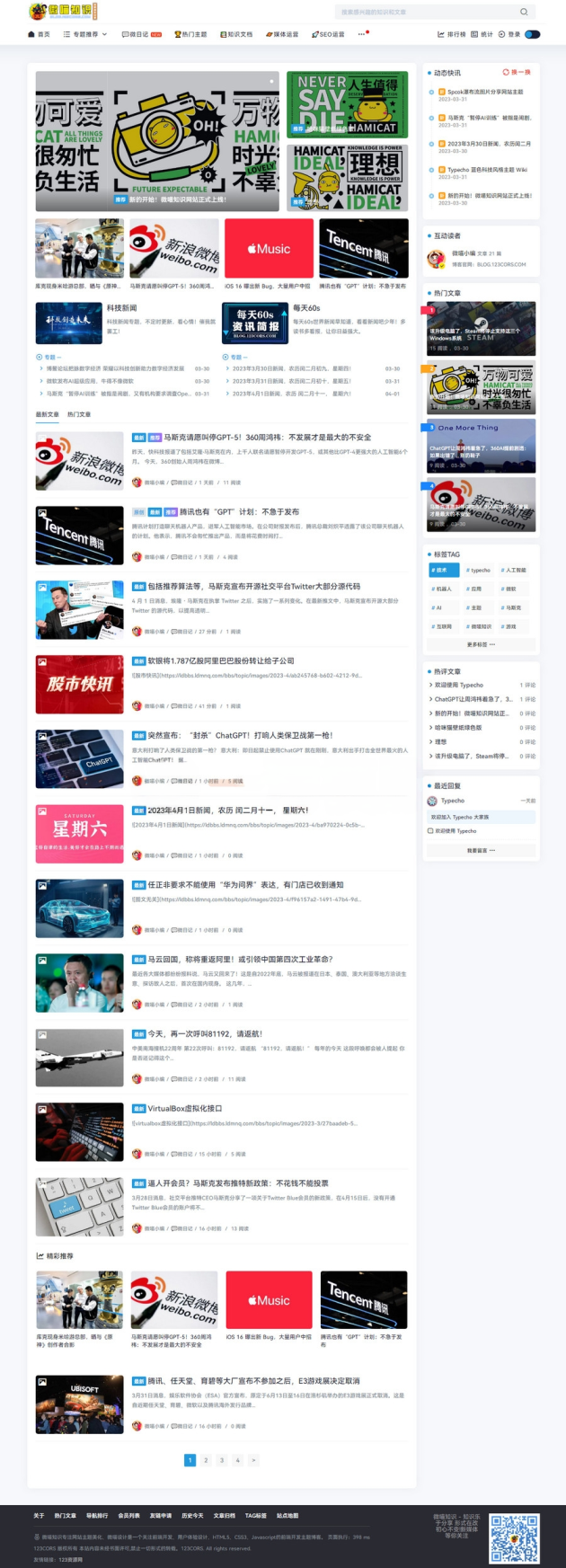Open the 热门主题 nav section
Screen dimensions: 566x1568
(x=190, y=34)
